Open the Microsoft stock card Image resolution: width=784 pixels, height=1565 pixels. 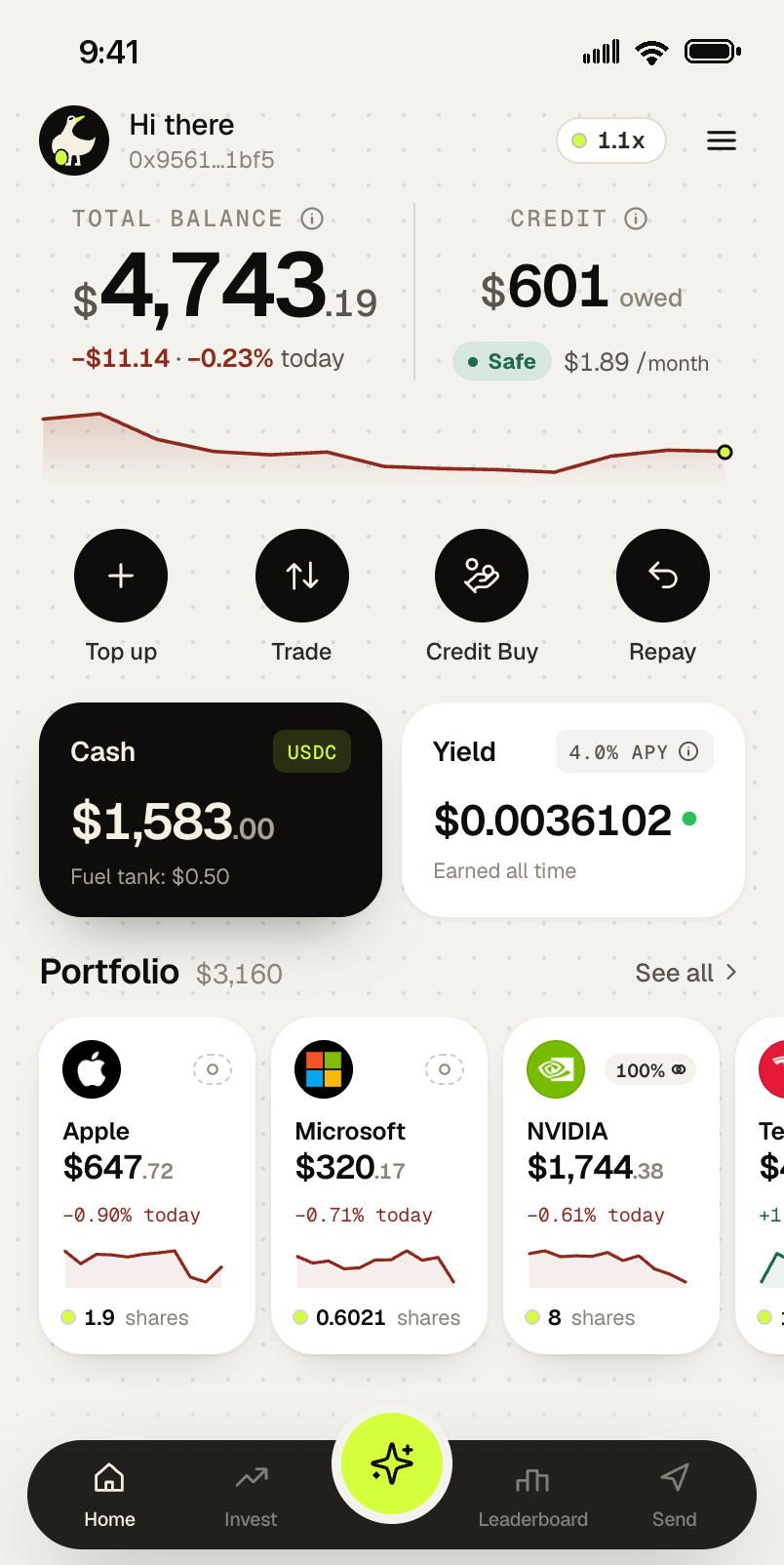[x=379, y=1185]
